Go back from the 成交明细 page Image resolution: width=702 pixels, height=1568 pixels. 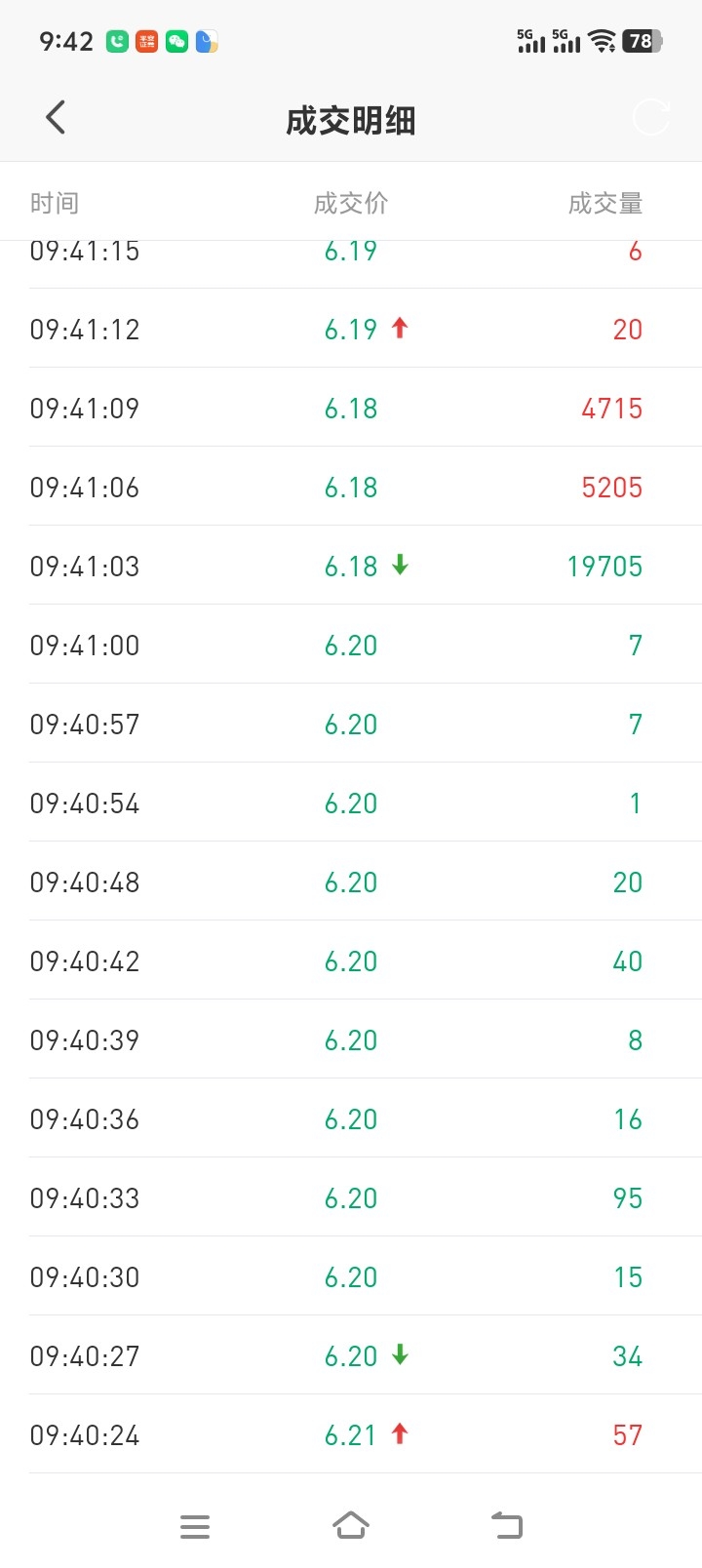(56, 118)
